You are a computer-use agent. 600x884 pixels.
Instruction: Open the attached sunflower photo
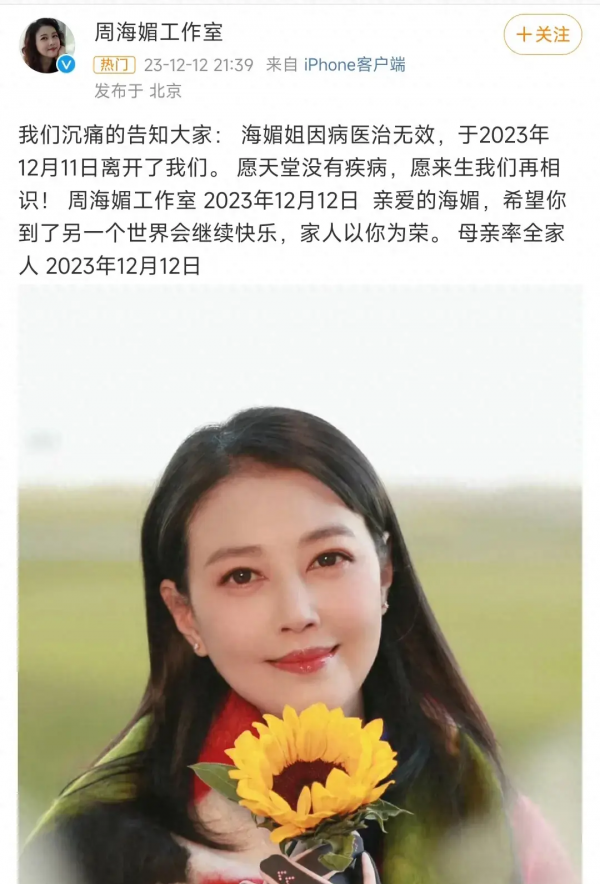tap(300, 584)
